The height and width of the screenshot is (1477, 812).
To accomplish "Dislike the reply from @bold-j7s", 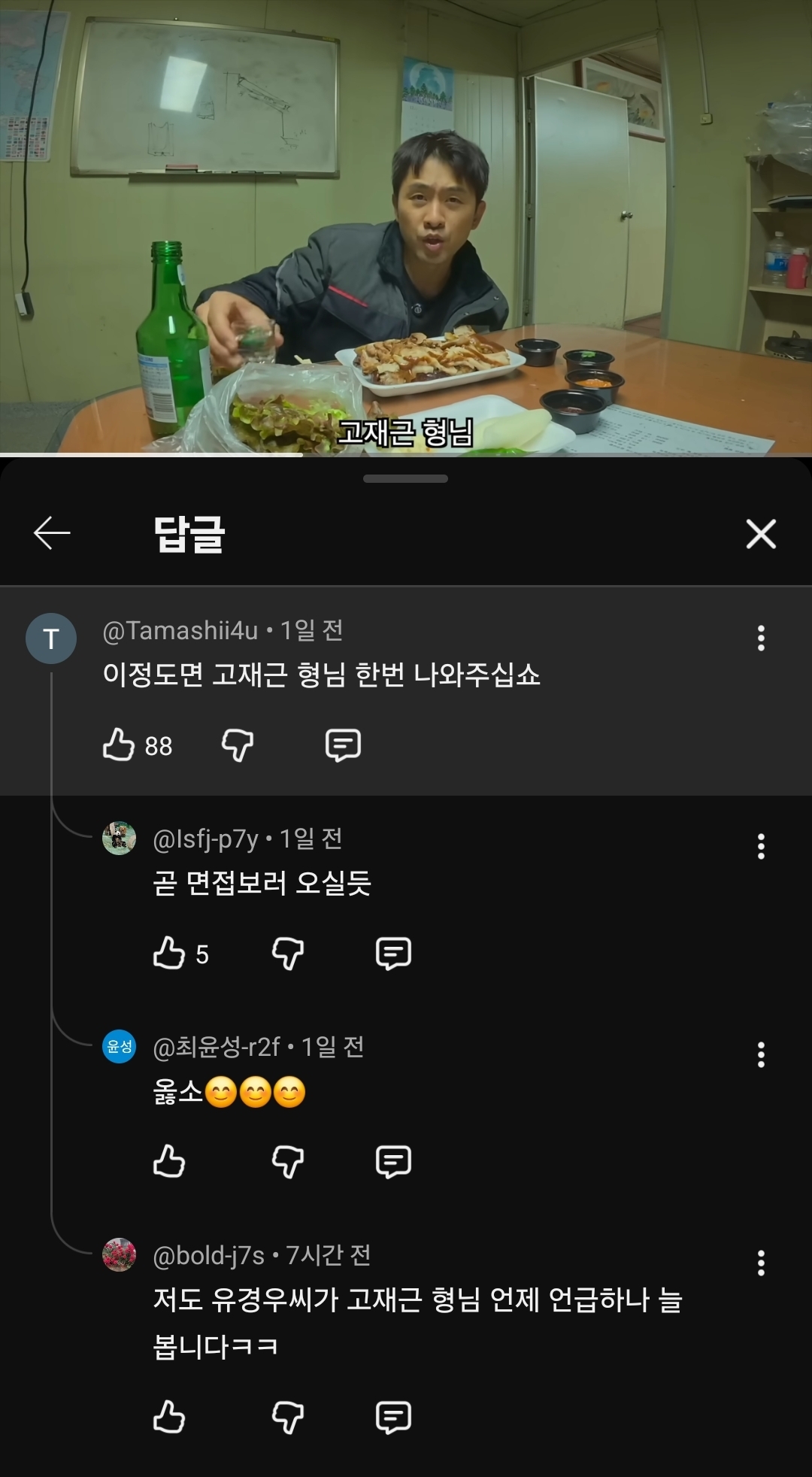I will [287, 1418].
